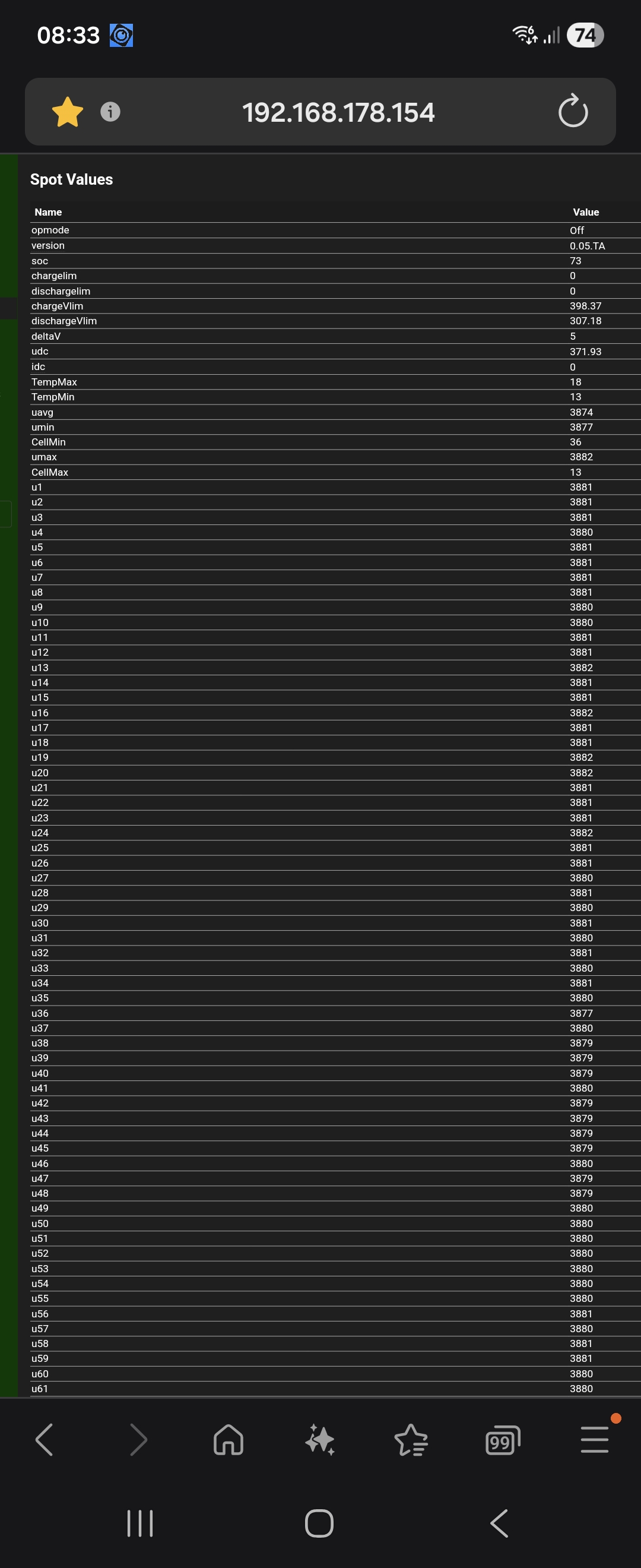Tap the address bar showing 192.168.178.154
The width and height of the screenshot is (641, 1568).
pos(338,112)
